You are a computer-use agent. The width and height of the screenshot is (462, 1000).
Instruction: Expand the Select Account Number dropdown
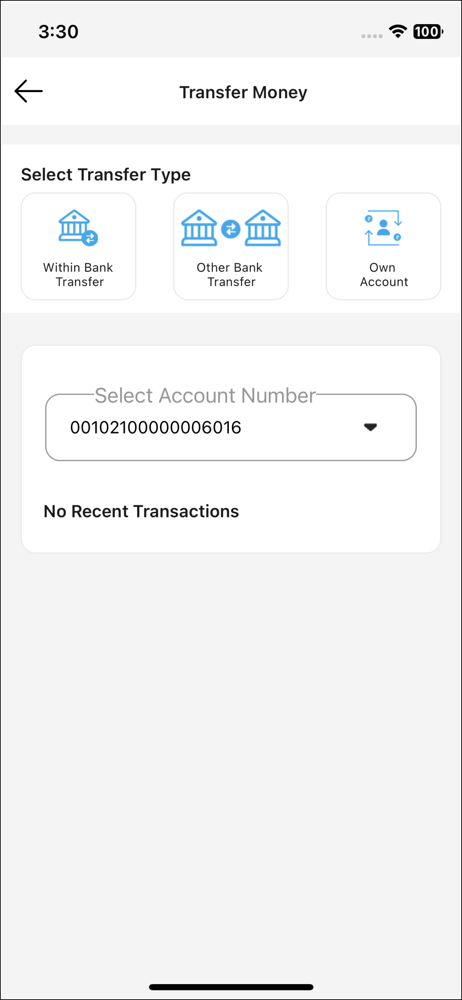pos(231,427)
